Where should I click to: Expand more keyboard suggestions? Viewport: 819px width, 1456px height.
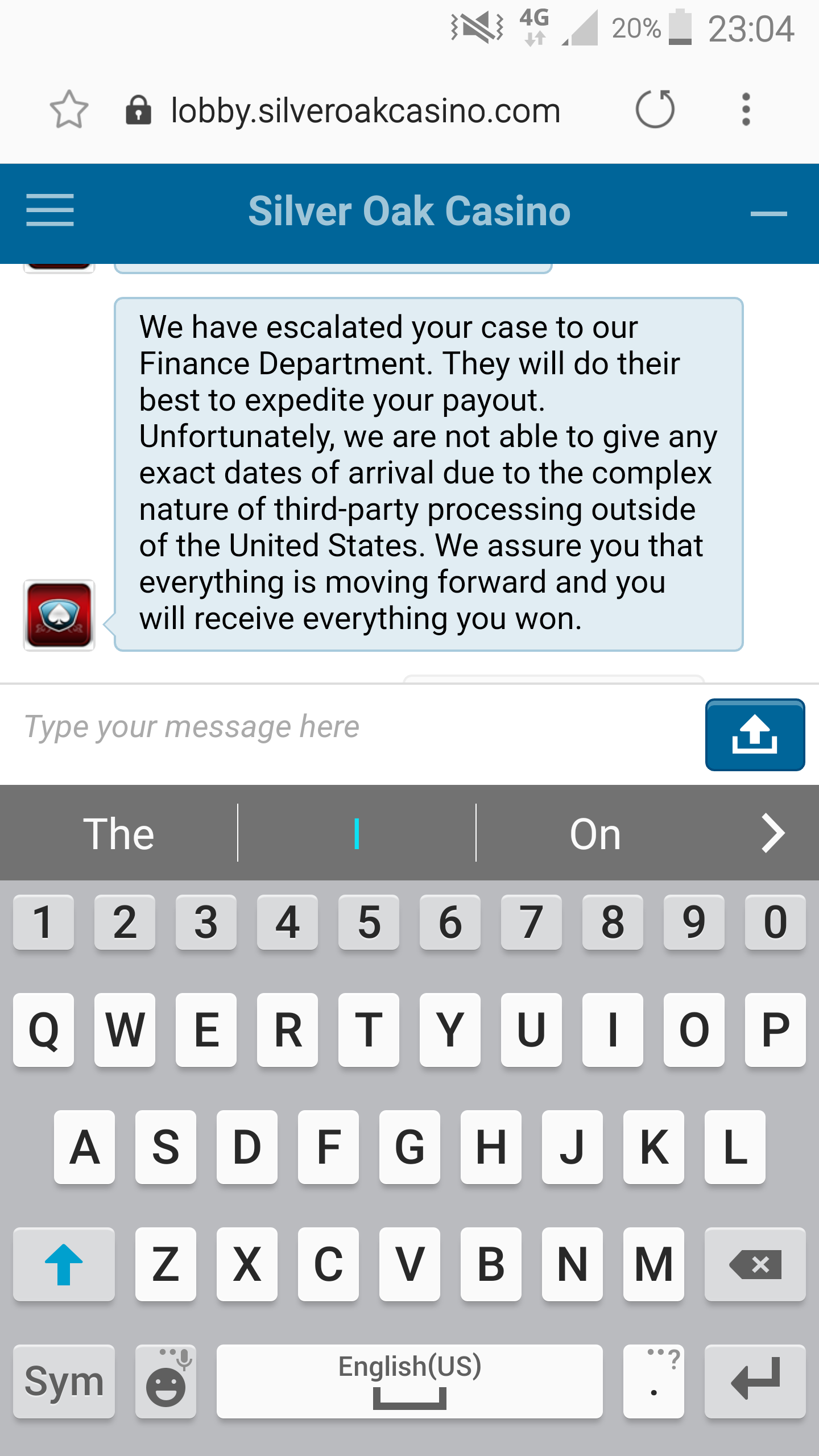(x=772, y=833)
